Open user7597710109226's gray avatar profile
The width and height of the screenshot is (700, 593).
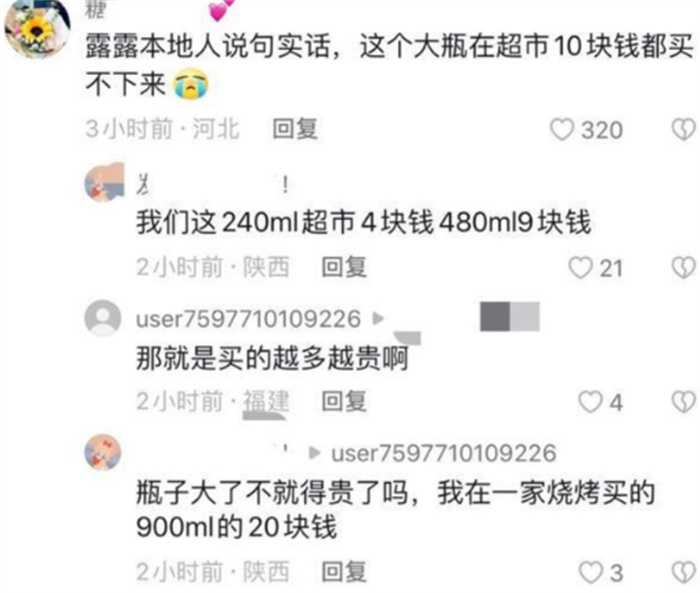click(x=103, y=319)
